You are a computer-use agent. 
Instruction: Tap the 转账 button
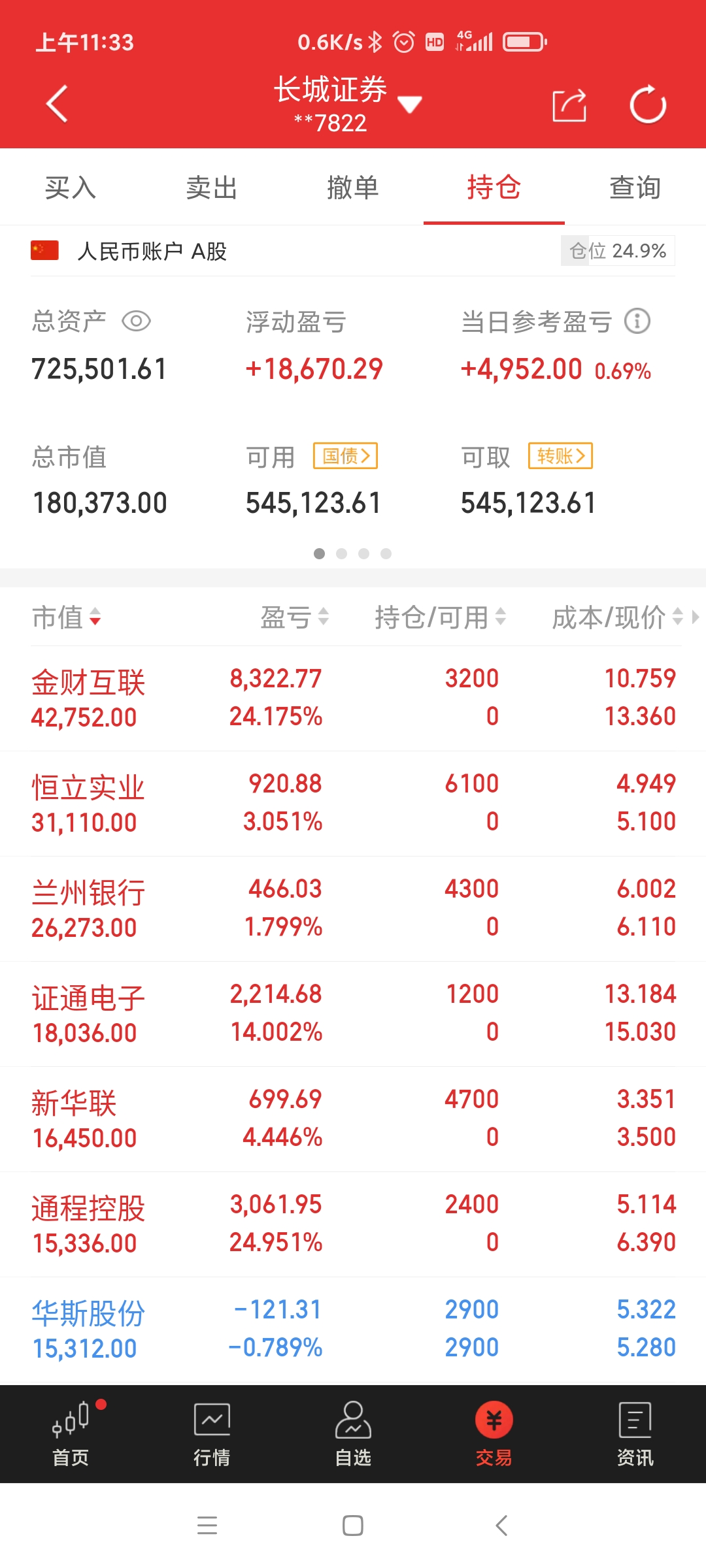[561, 455]
